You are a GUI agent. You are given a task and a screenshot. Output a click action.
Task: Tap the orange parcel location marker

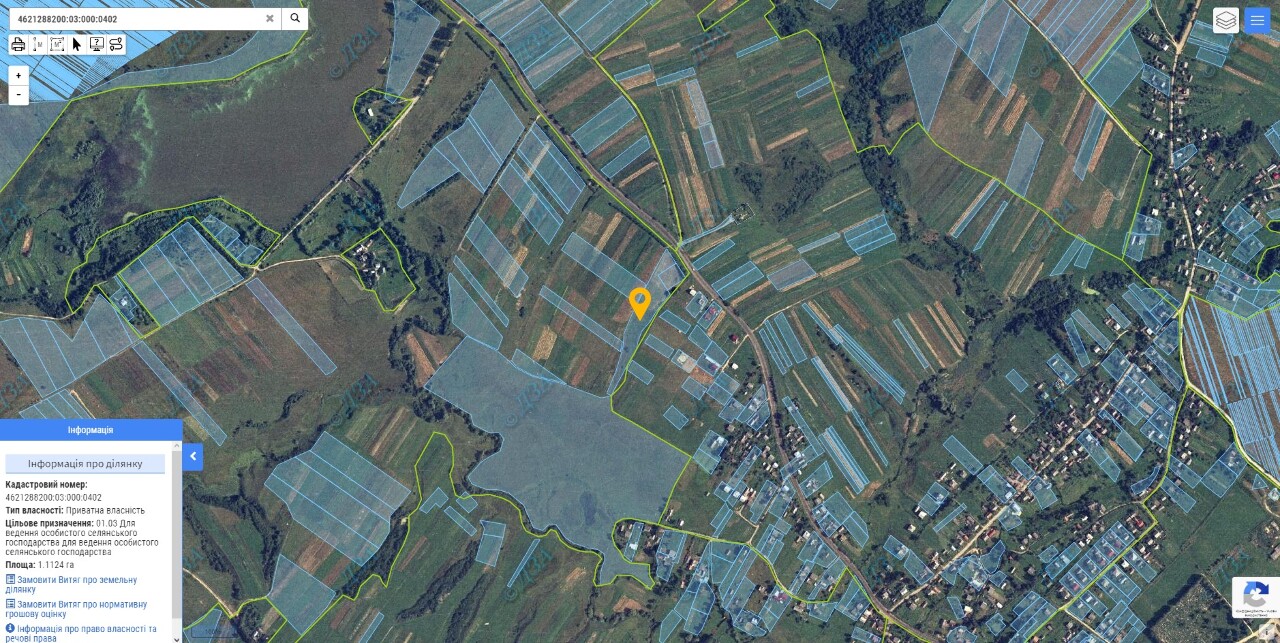[x=640, y=302]
